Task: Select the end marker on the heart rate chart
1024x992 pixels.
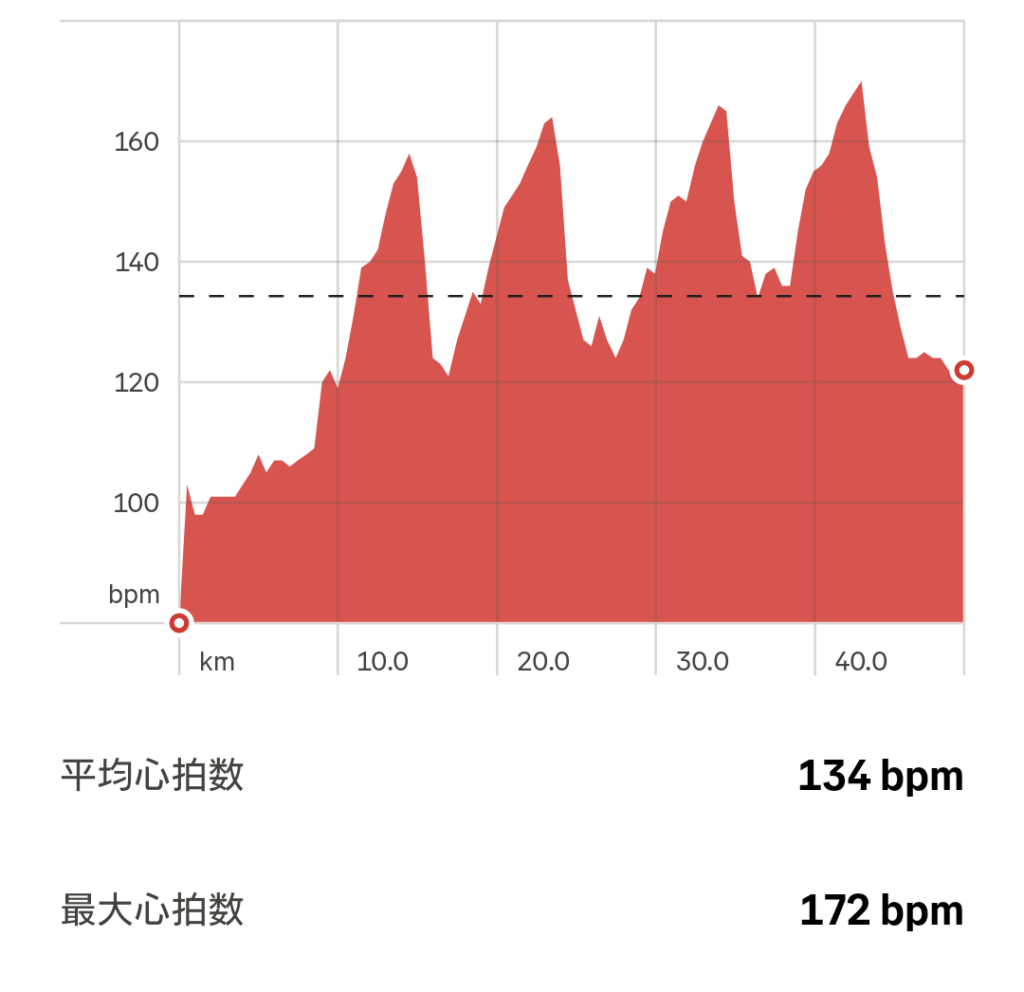Action: pos(964,371)
